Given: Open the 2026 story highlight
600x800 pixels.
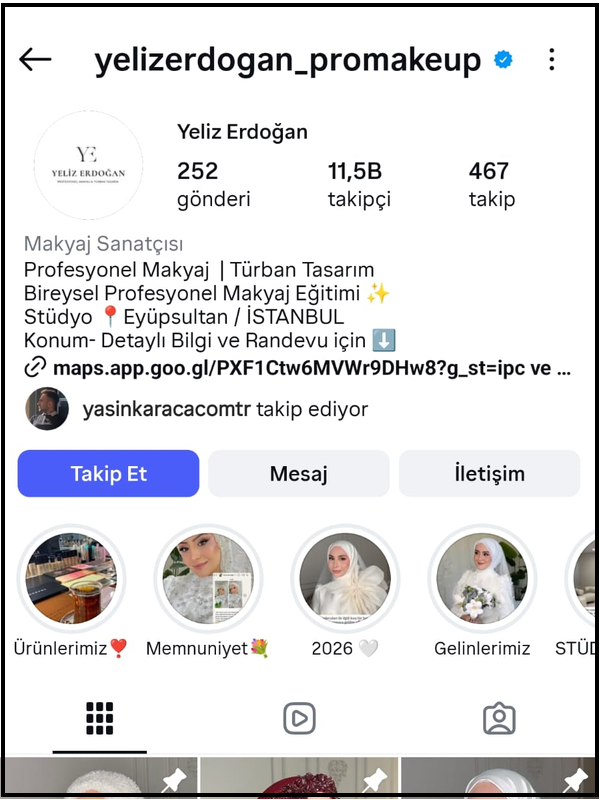Looking at the screenshot, I should tap(344, 579).
